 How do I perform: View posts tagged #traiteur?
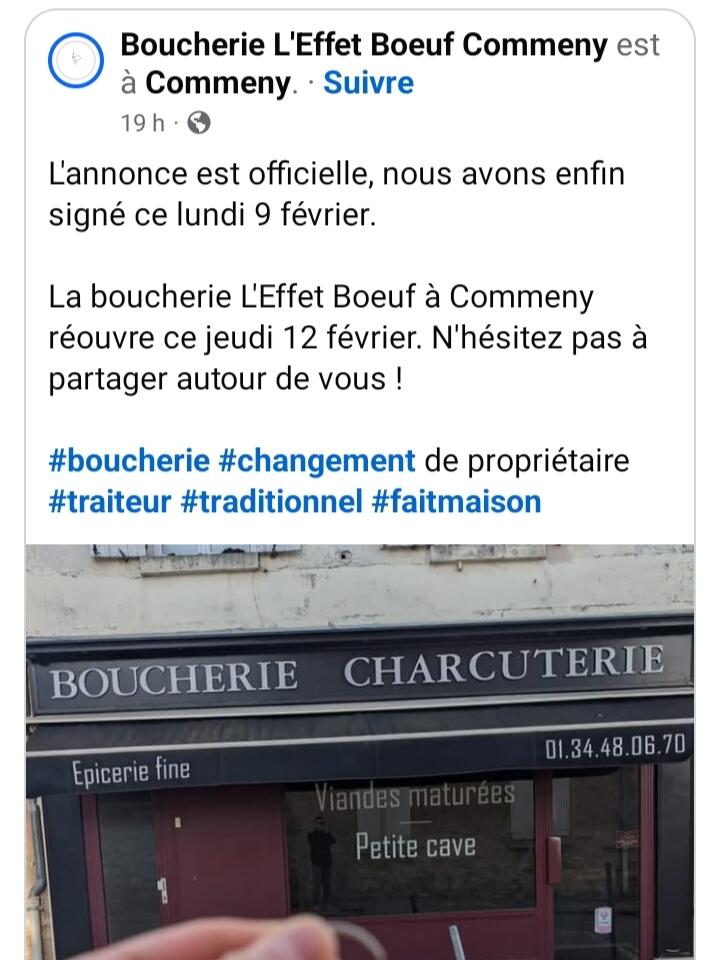110,501
